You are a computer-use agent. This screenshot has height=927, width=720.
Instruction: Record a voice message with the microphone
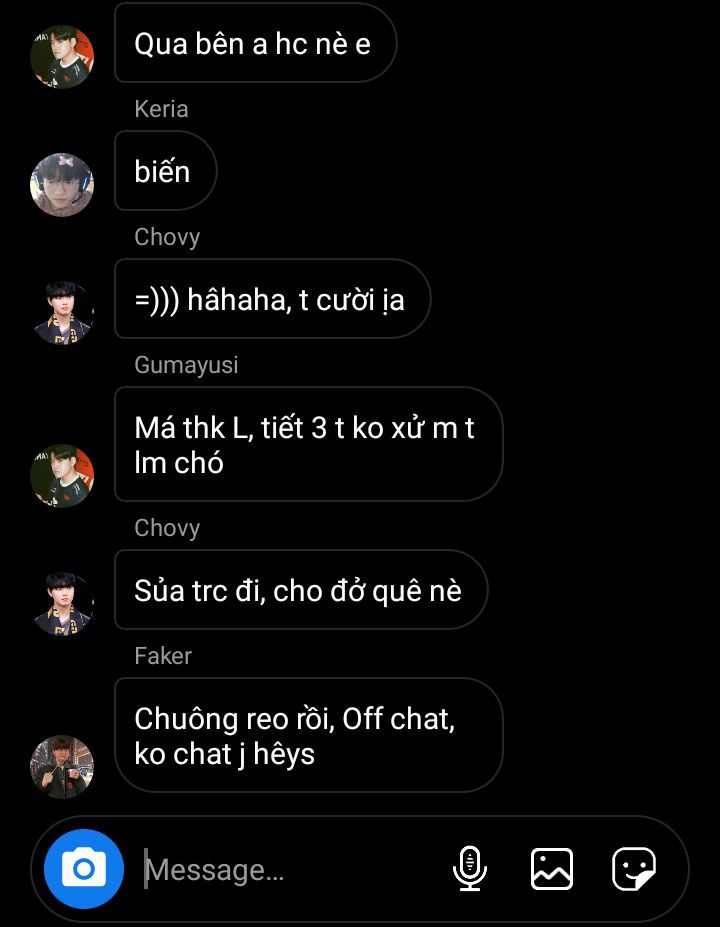pyautogui.click(x=469, y=868)
